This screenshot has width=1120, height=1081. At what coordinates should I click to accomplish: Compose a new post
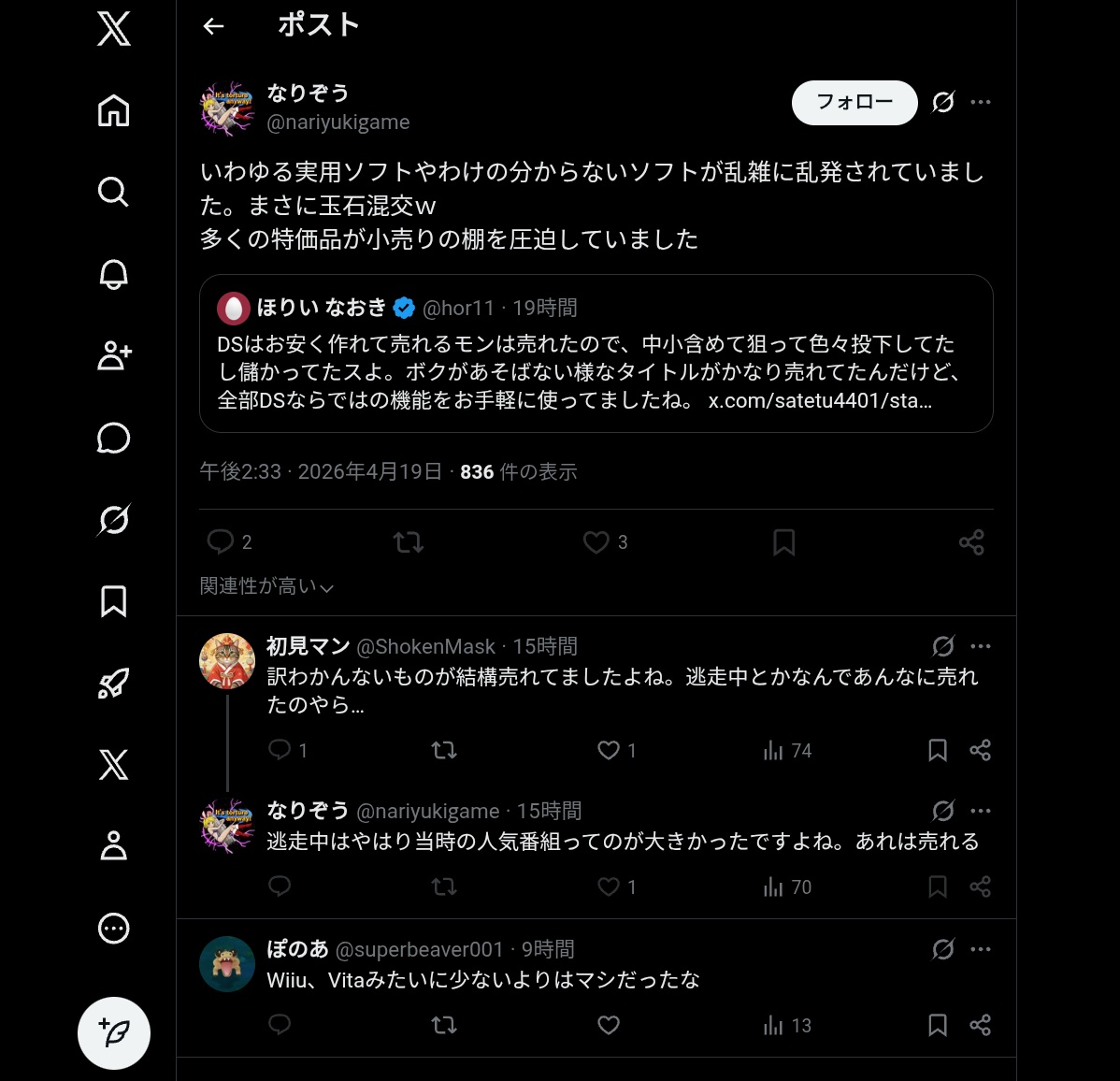point(114,1033)
